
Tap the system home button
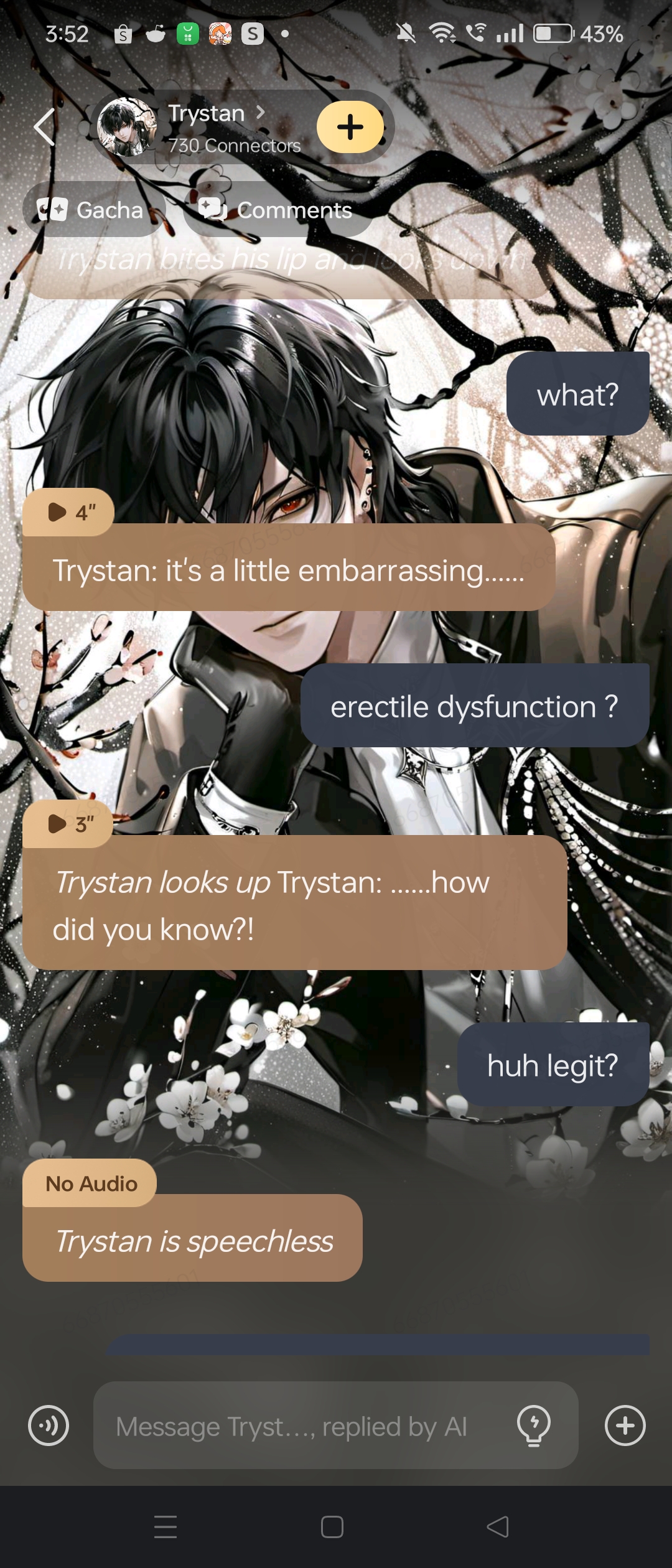332,1527
